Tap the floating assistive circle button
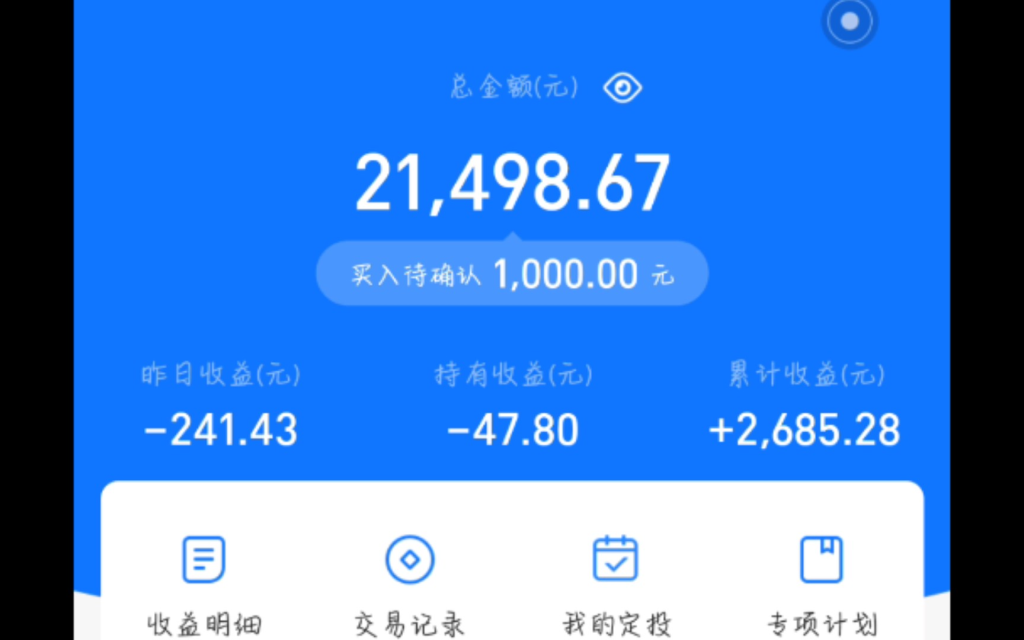 (850, 21)
